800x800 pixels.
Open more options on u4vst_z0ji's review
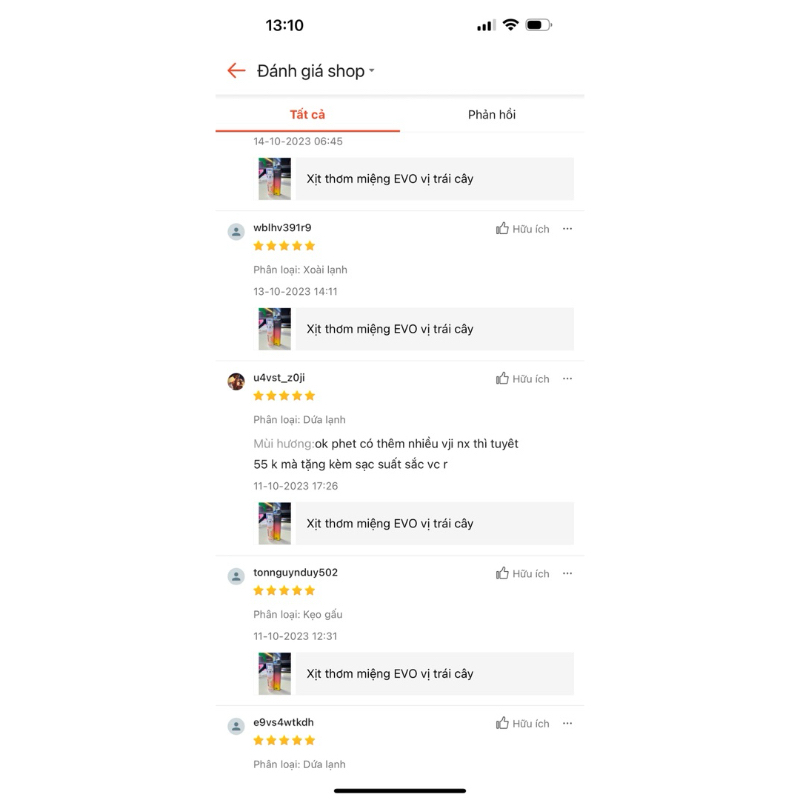point(567,379)
